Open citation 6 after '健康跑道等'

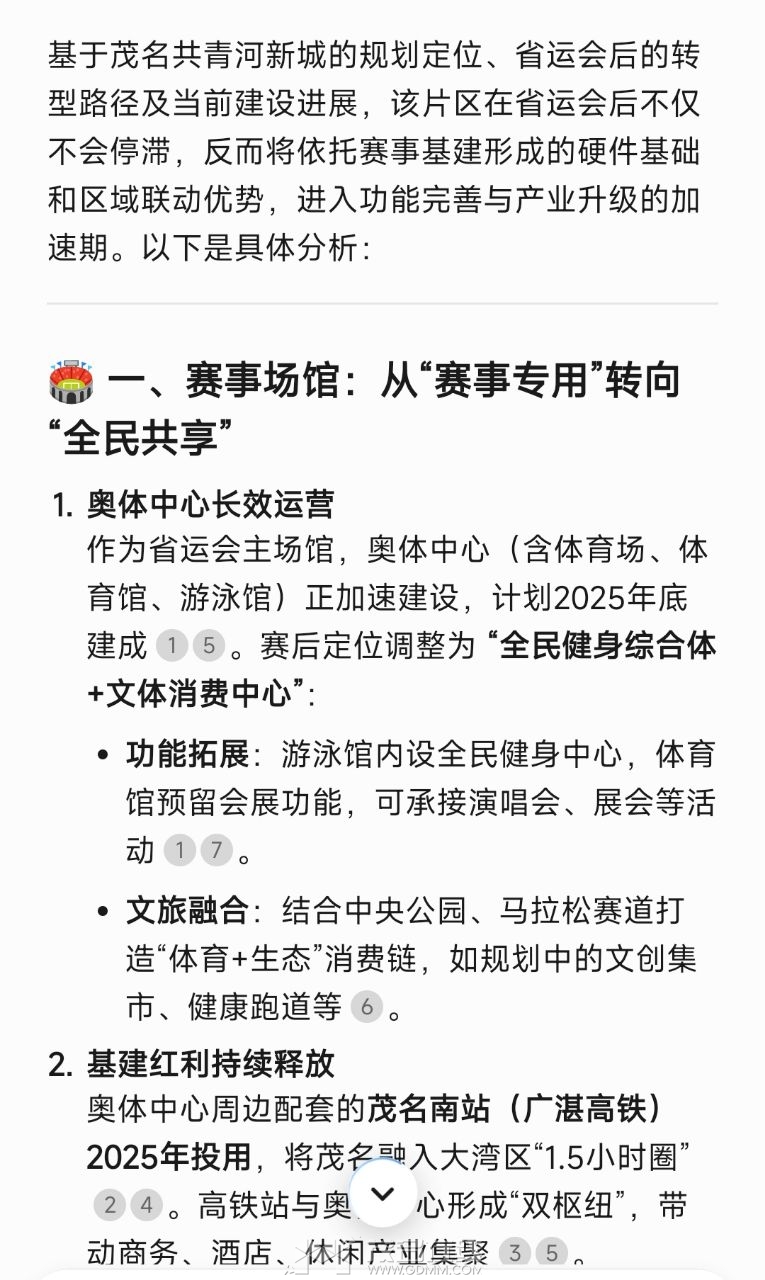coord(367,1007)
